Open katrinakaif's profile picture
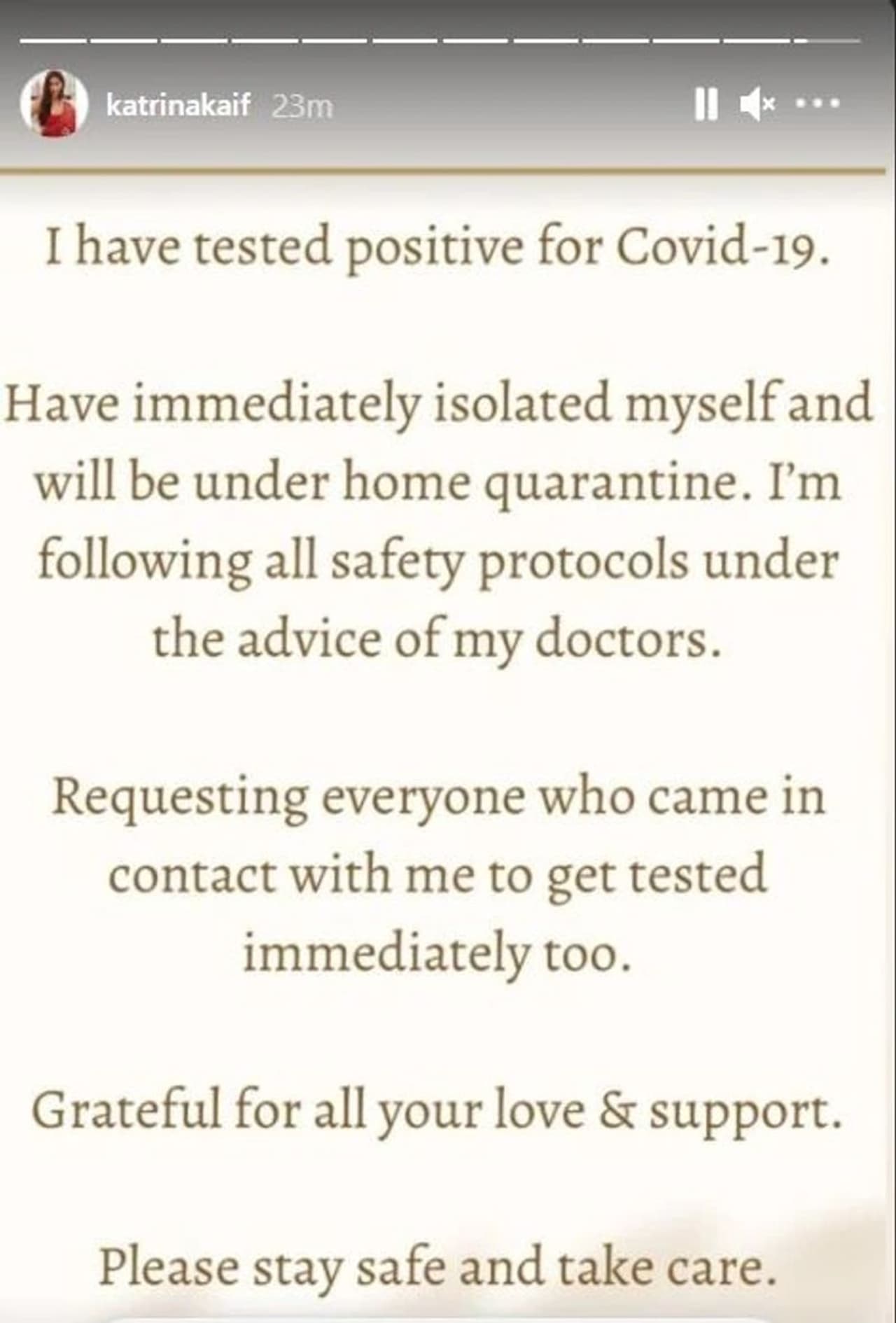Viewport: 896px width, 1323px height. 55,104
